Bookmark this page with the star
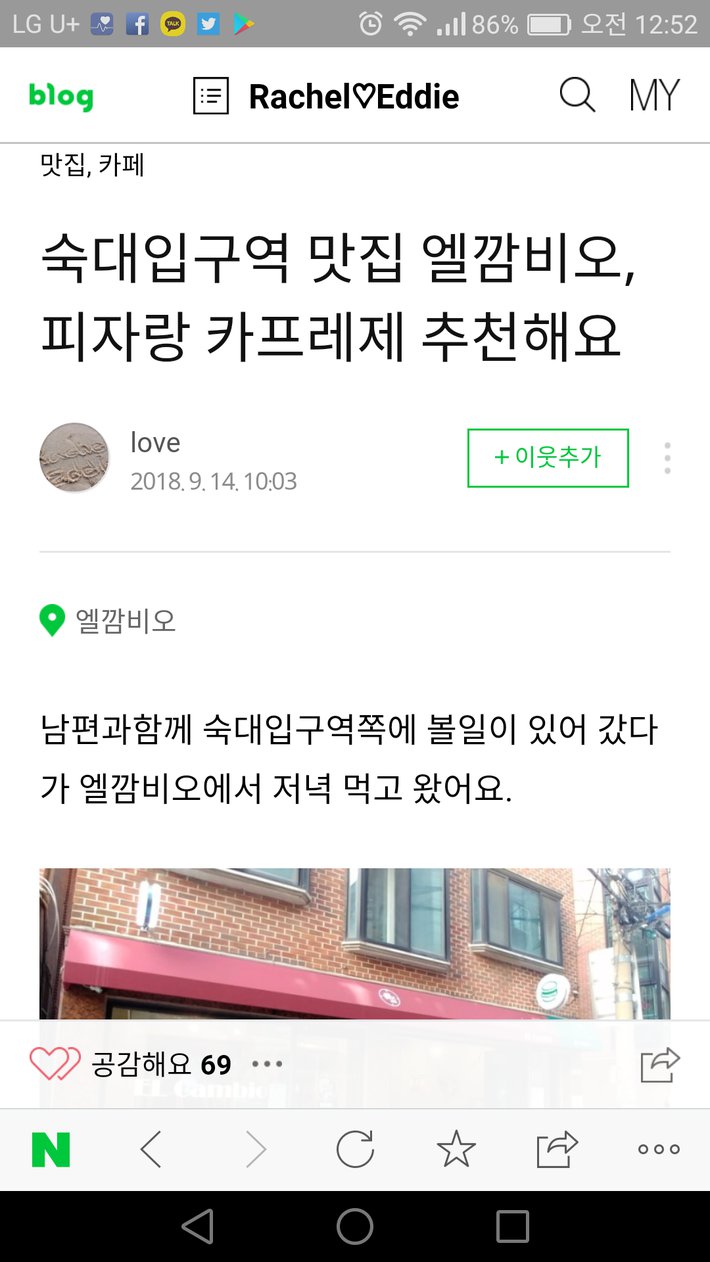 click(x=456, y=1150)
